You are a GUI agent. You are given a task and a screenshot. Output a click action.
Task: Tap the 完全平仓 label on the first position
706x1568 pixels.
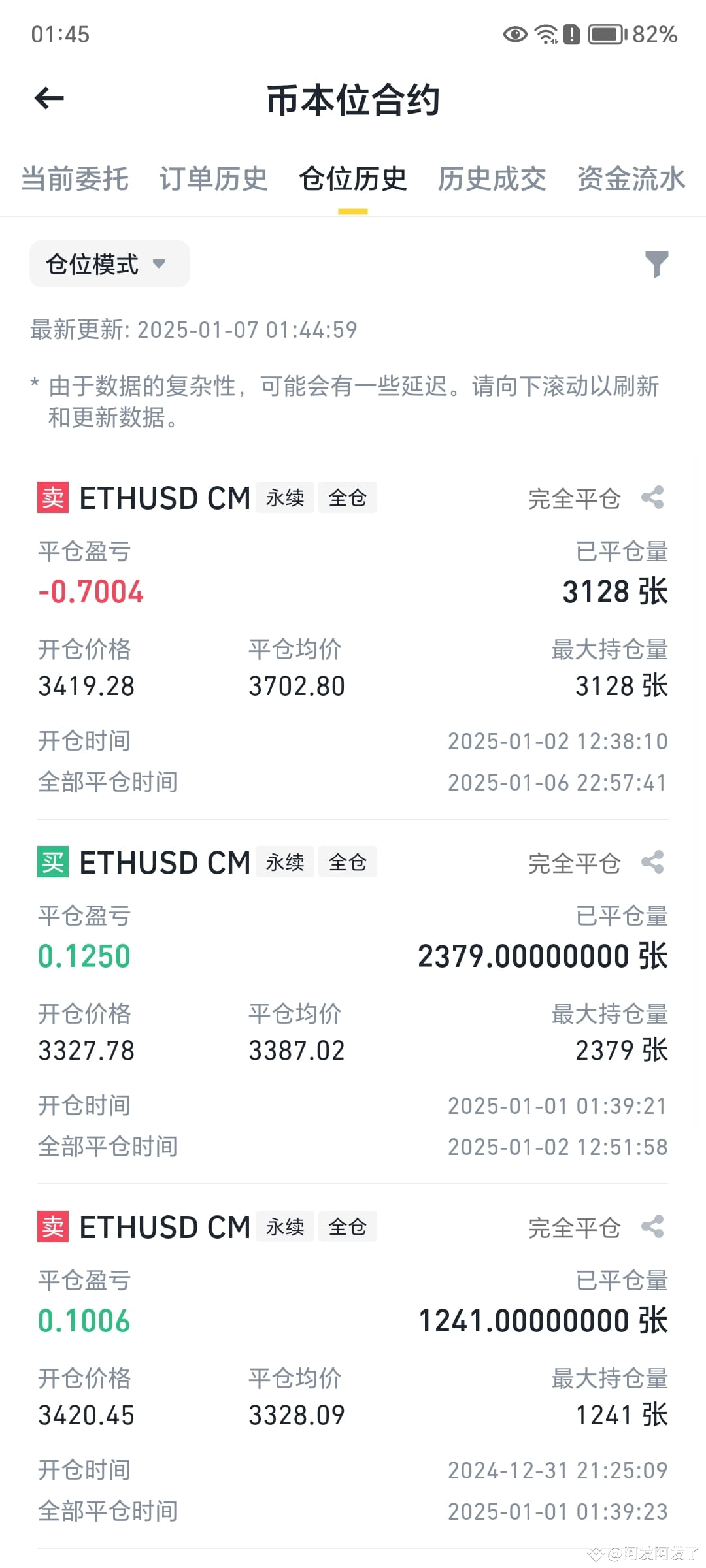click(x=575, y=497)
